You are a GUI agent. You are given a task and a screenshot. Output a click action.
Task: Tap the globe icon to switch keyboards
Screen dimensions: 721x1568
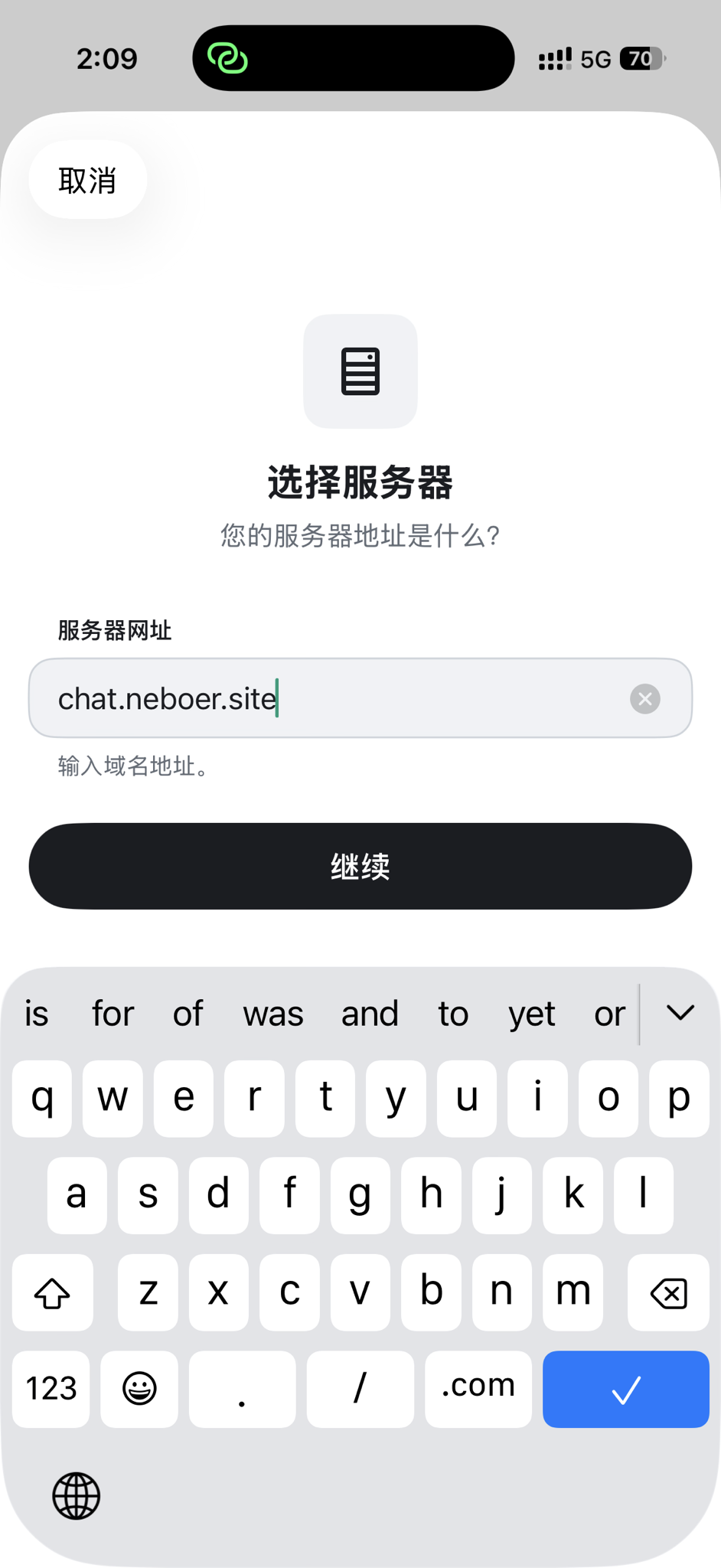75,1494
